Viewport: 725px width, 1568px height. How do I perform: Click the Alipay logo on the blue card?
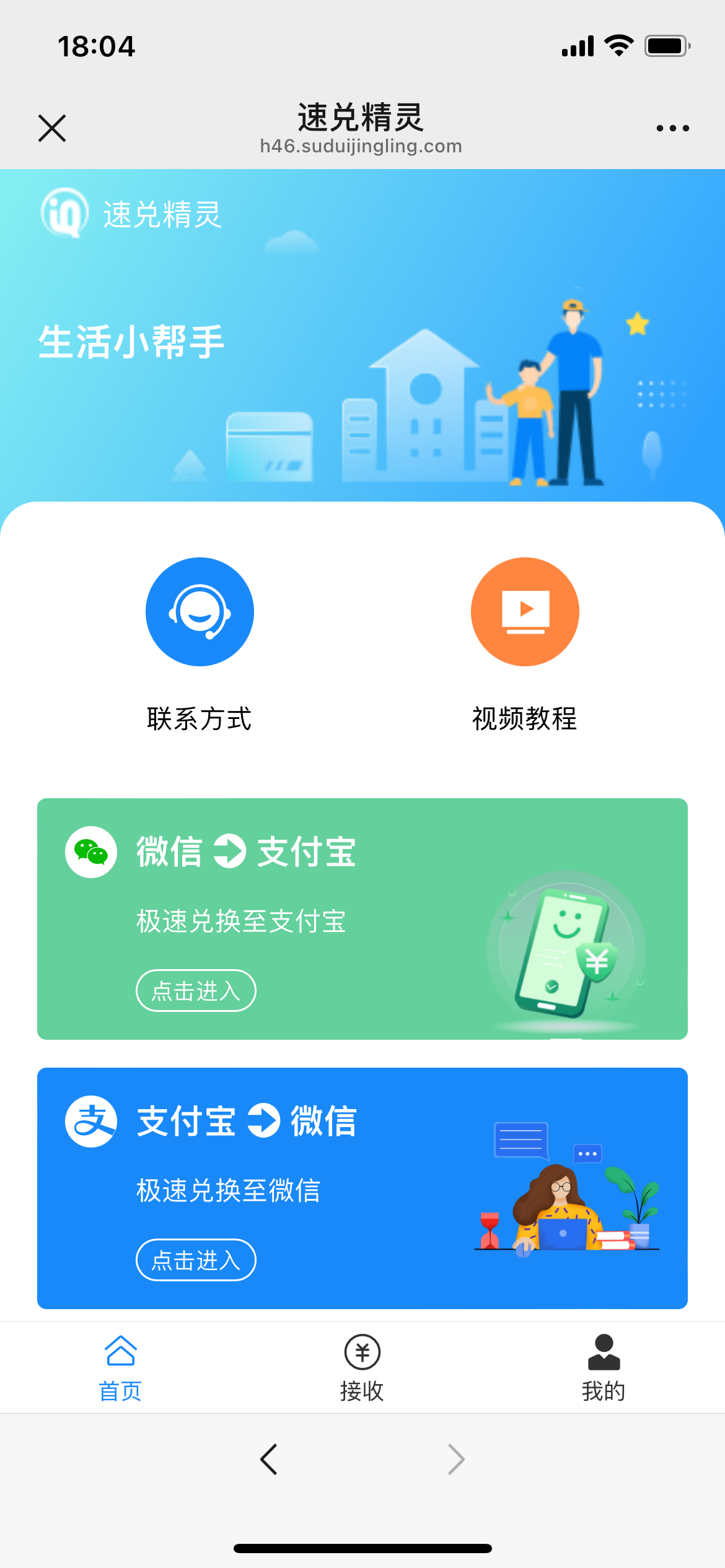(90, 1121)
